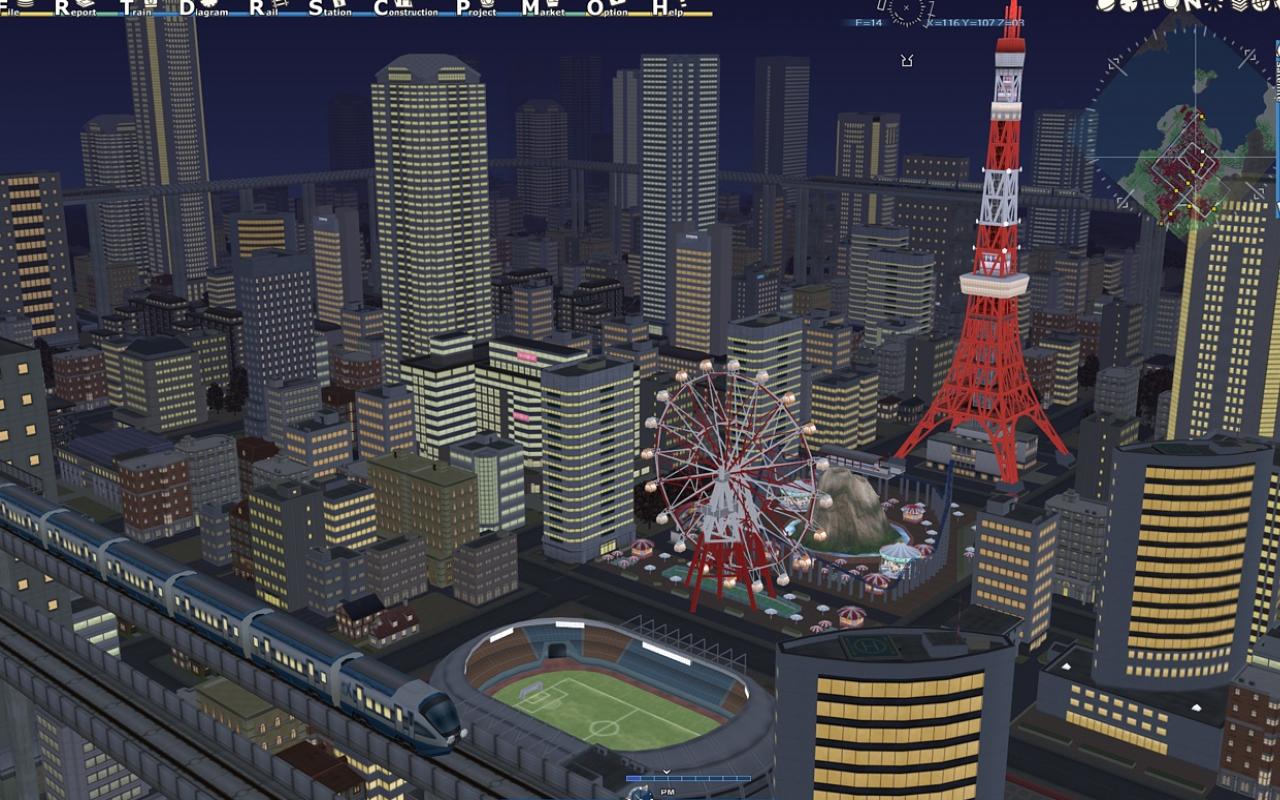
Task: Open the File menu
Action: click(x=10, y=8)
